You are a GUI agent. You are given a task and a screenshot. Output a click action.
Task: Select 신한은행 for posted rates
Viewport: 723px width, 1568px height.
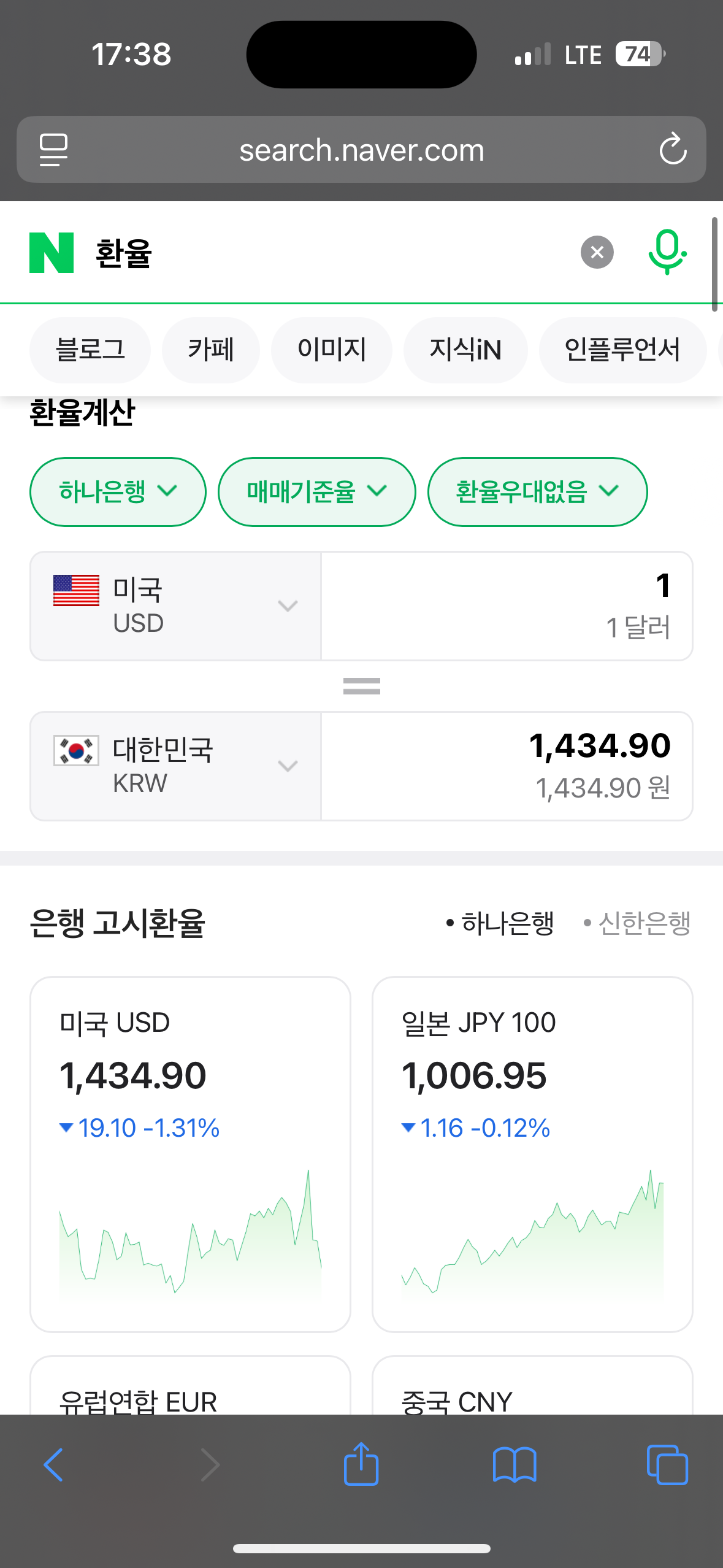point(643,923)
